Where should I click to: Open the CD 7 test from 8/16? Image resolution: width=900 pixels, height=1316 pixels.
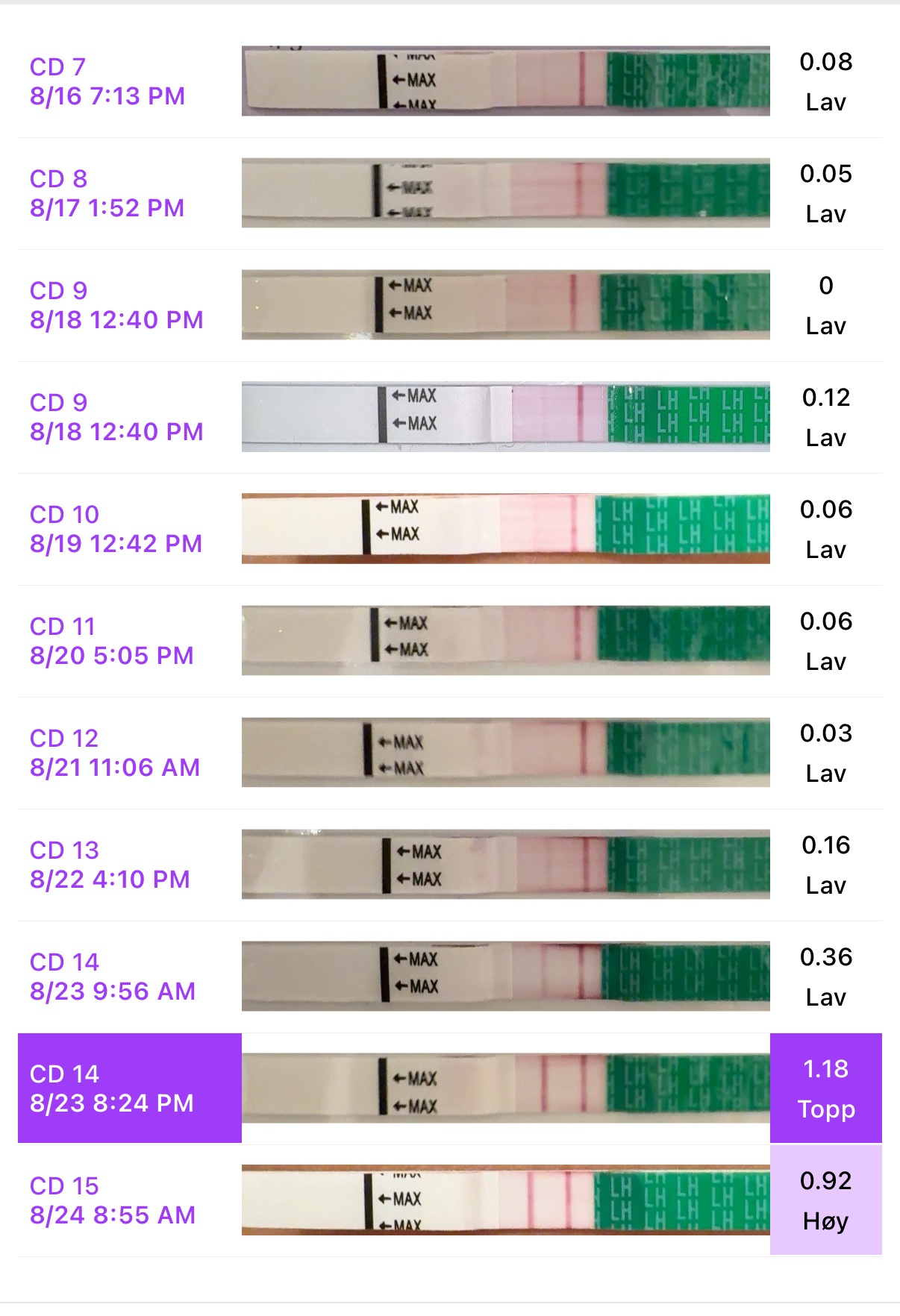449,81
